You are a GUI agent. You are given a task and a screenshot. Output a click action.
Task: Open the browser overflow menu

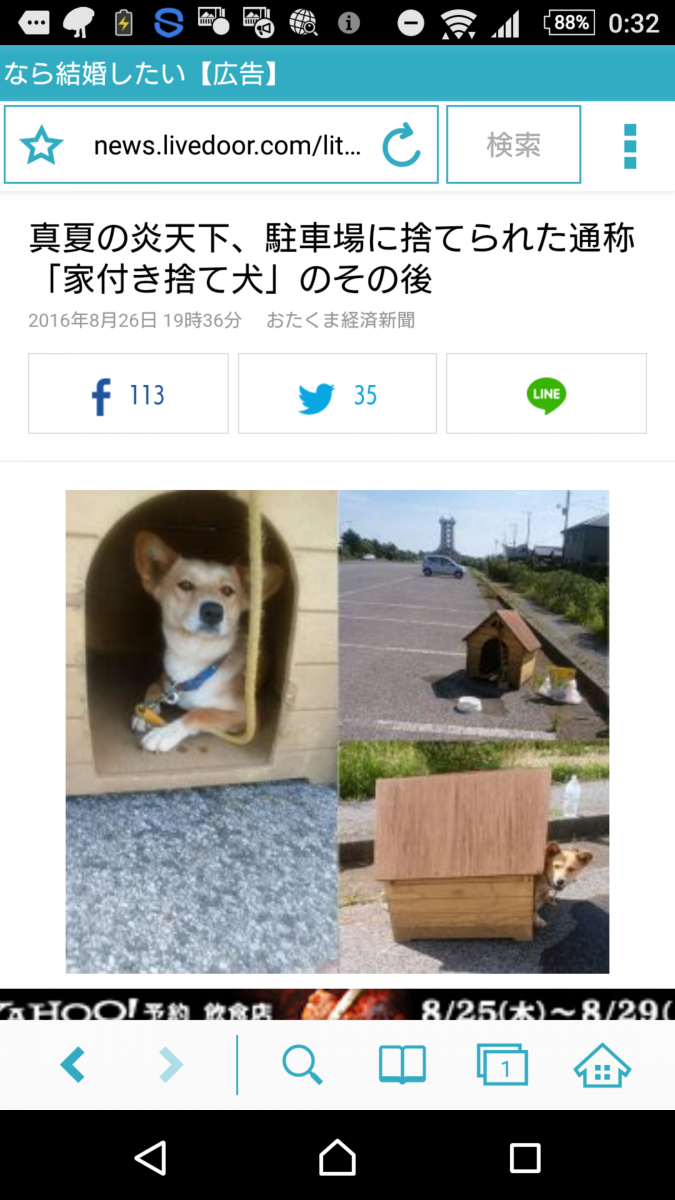coord(629,146)
